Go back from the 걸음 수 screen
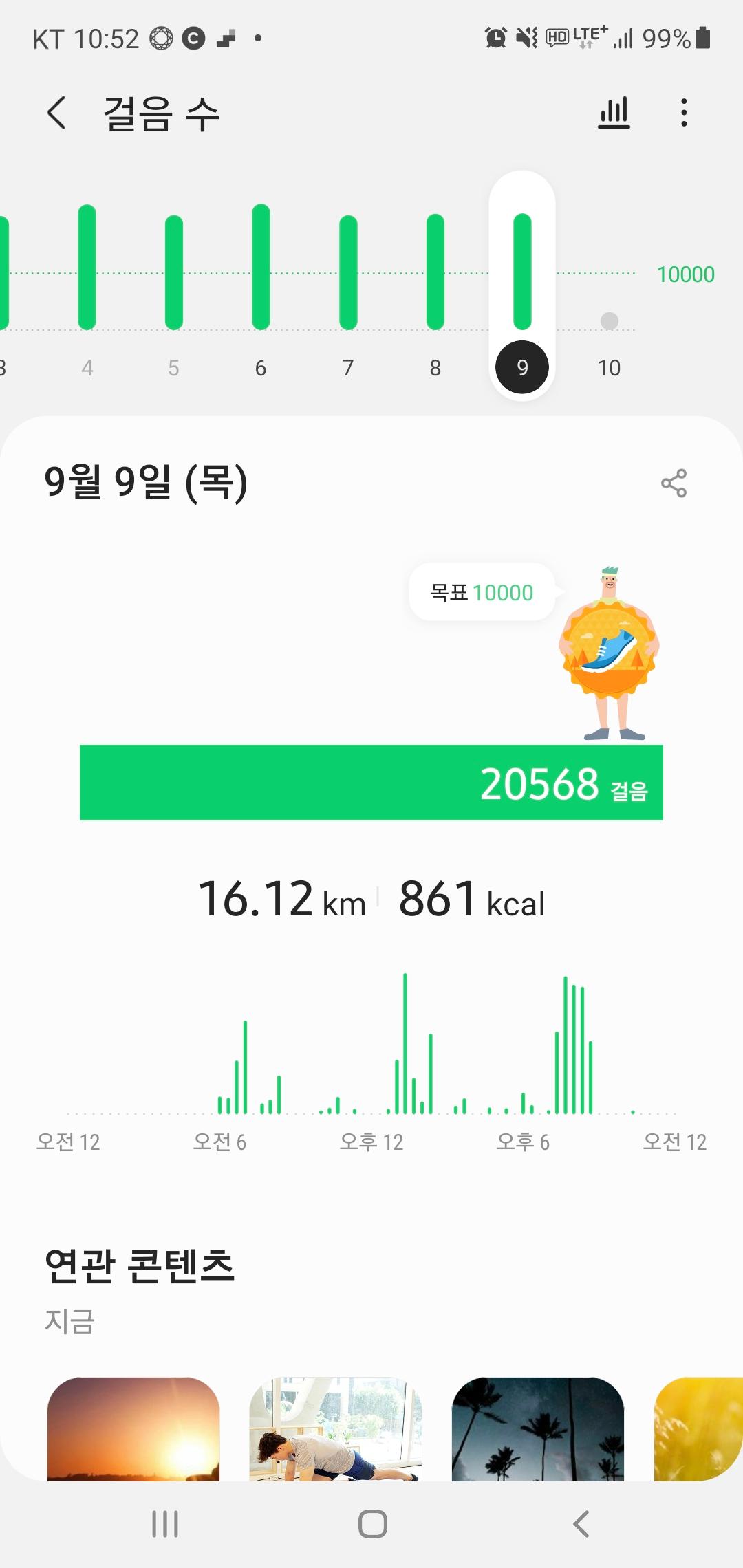Screen dimensions: 743x1568 [x=57, y=113]
